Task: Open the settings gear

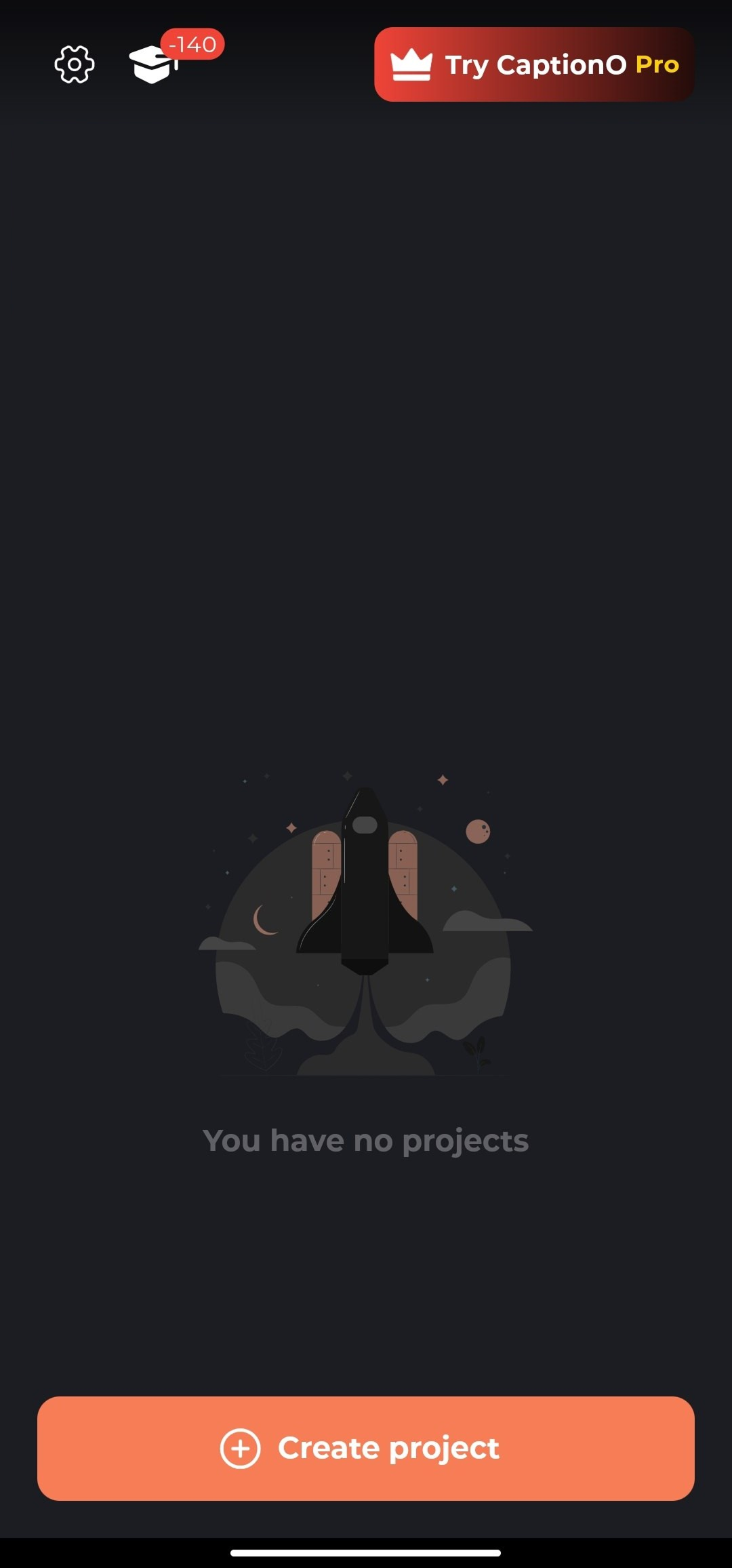Action: (74, 65)
